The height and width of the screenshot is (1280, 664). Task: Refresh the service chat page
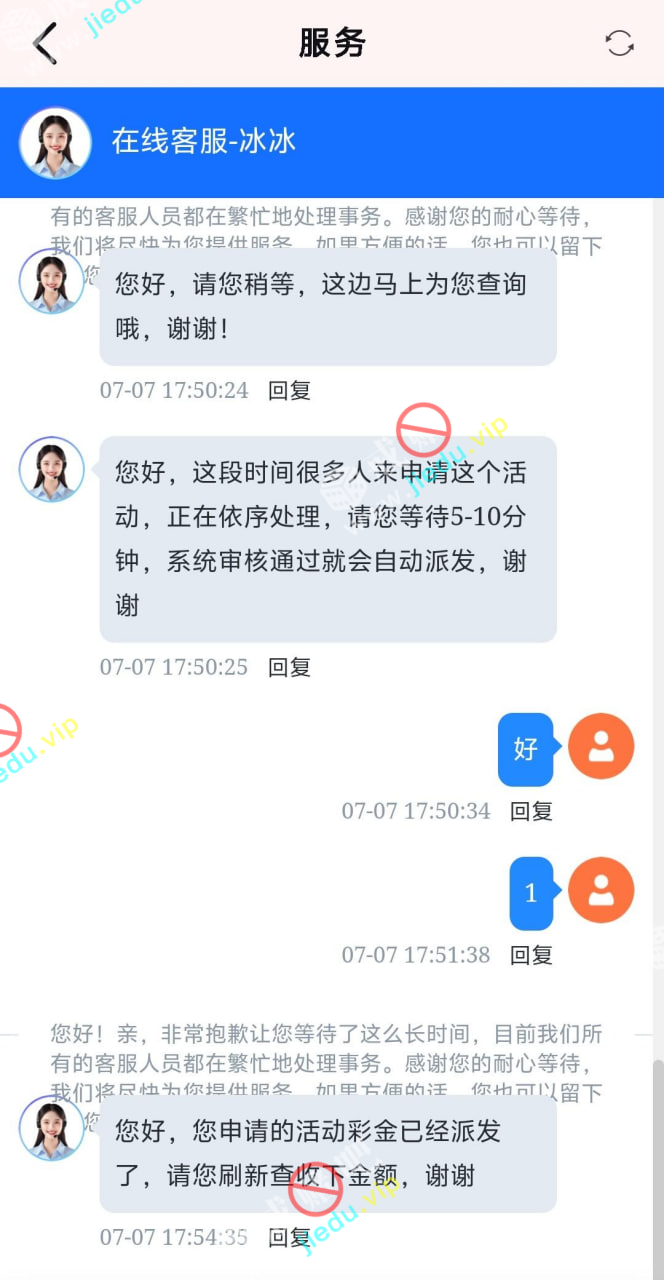(x=619, y=43)
